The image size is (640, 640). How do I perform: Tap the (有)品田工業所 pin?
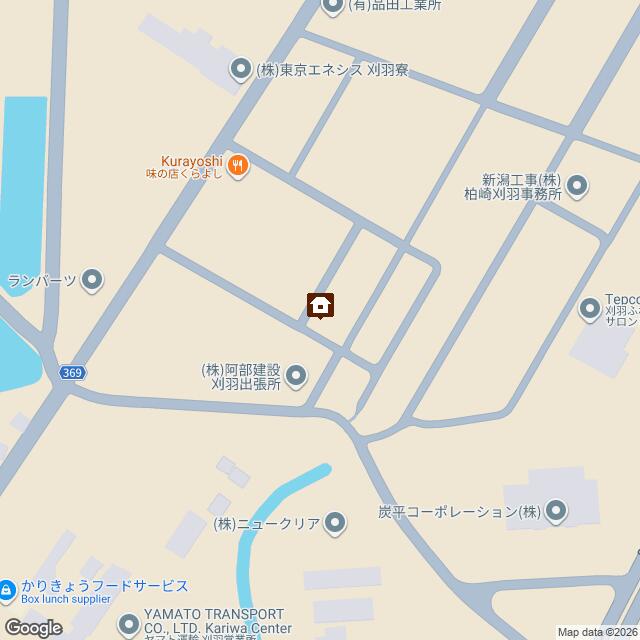333,6
